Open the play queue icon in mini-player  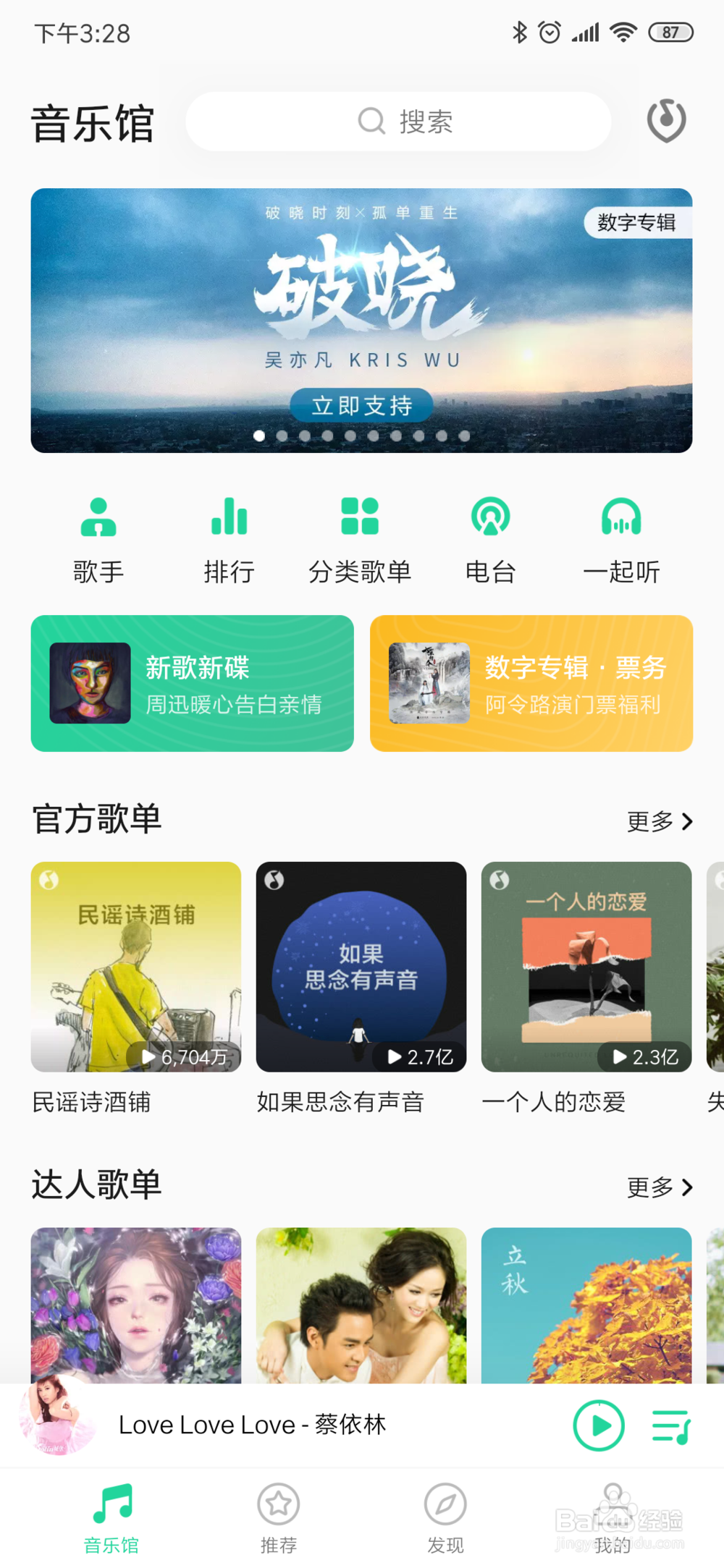point(670,1425)
